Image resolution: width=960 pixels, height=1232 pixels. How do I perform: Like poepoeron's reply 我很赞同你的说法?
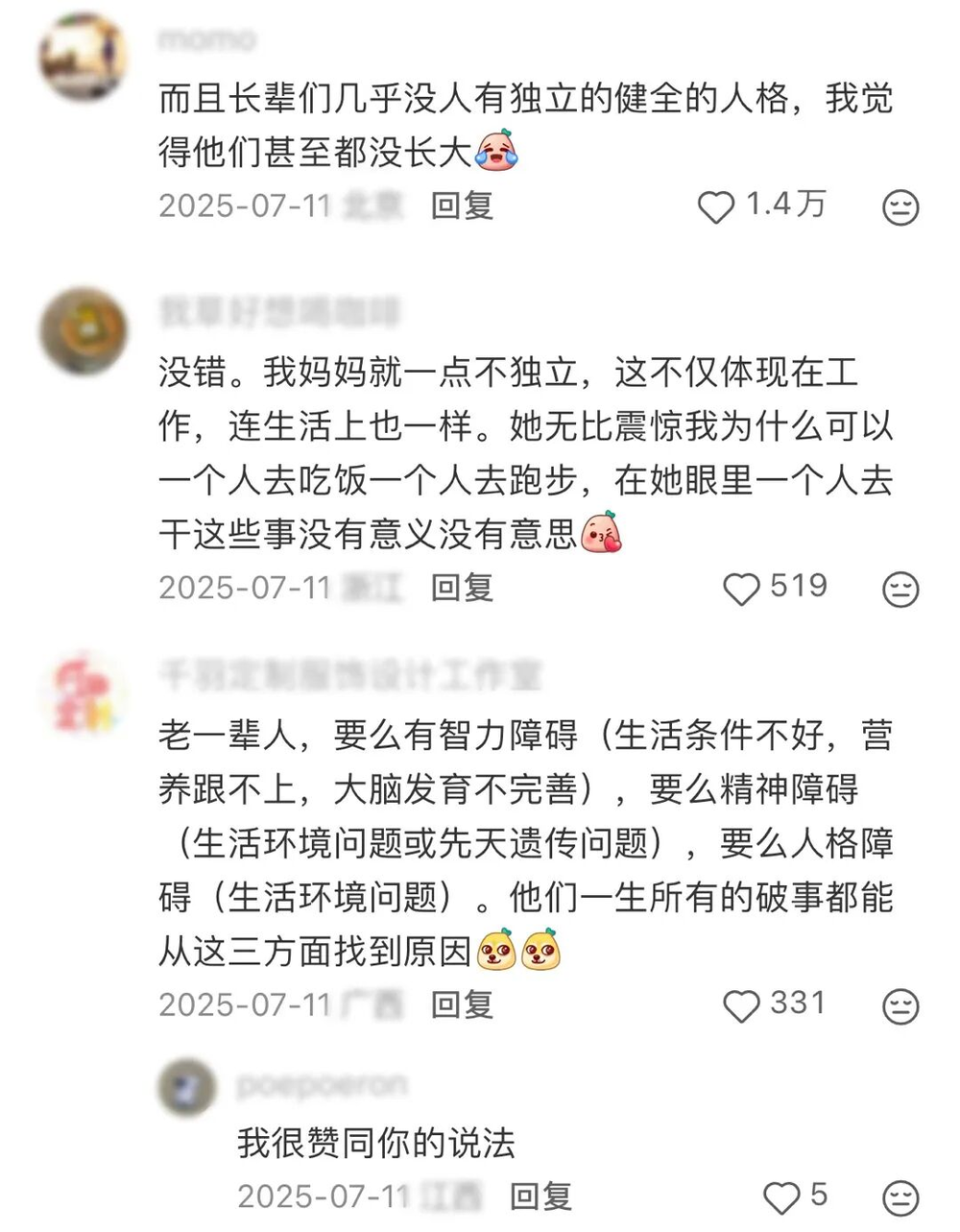click(x=781, y=1197)
